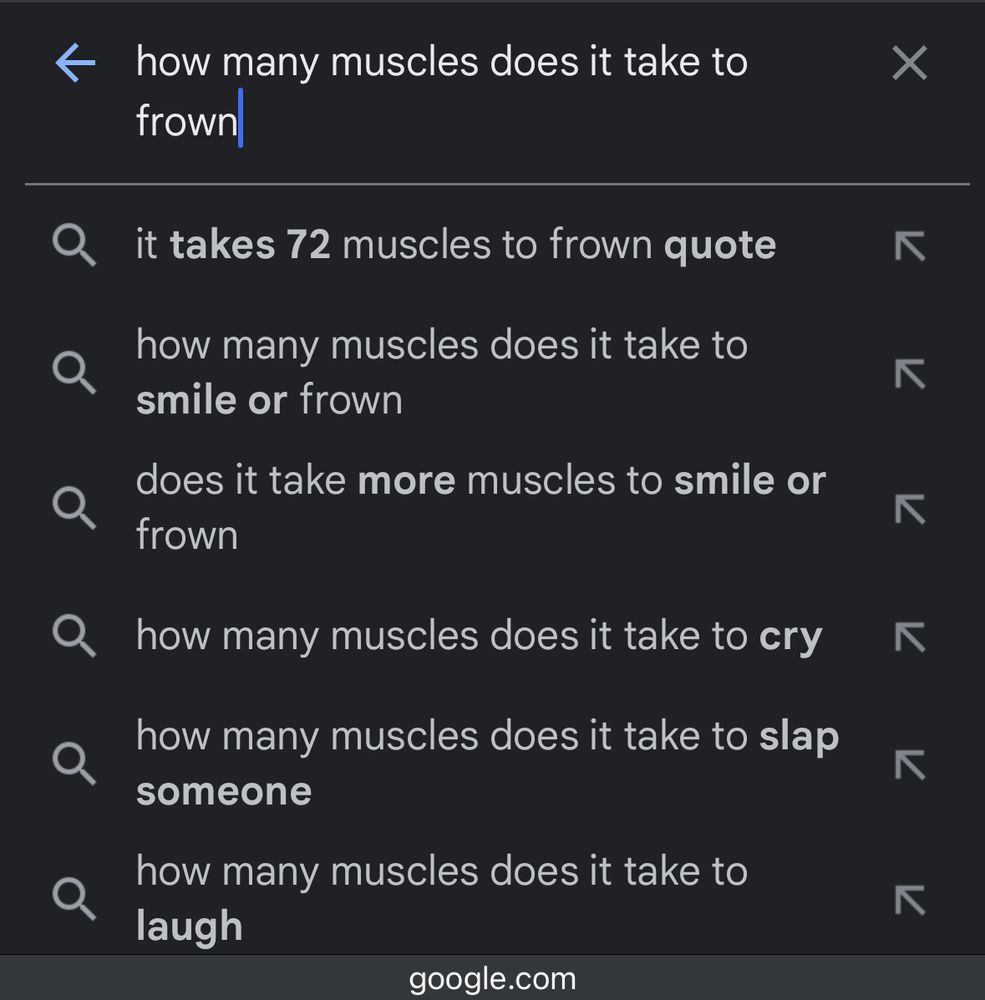Click the back arrow to exit search
985x1000 pixels.
(74, 63)
